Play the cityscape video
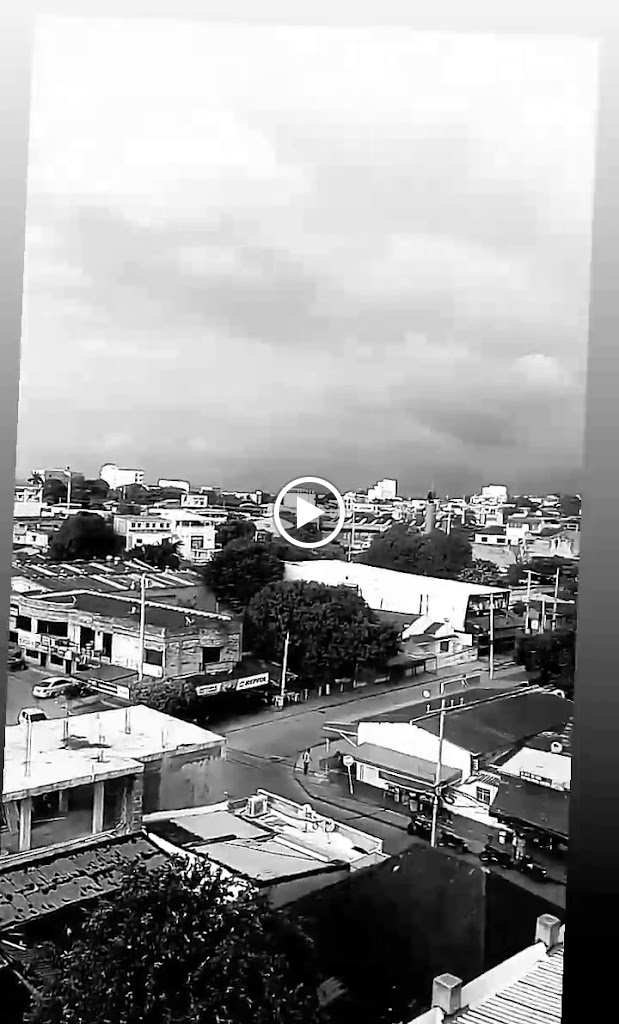Screen dimensions: 619x1024 [x=308, y=512]
